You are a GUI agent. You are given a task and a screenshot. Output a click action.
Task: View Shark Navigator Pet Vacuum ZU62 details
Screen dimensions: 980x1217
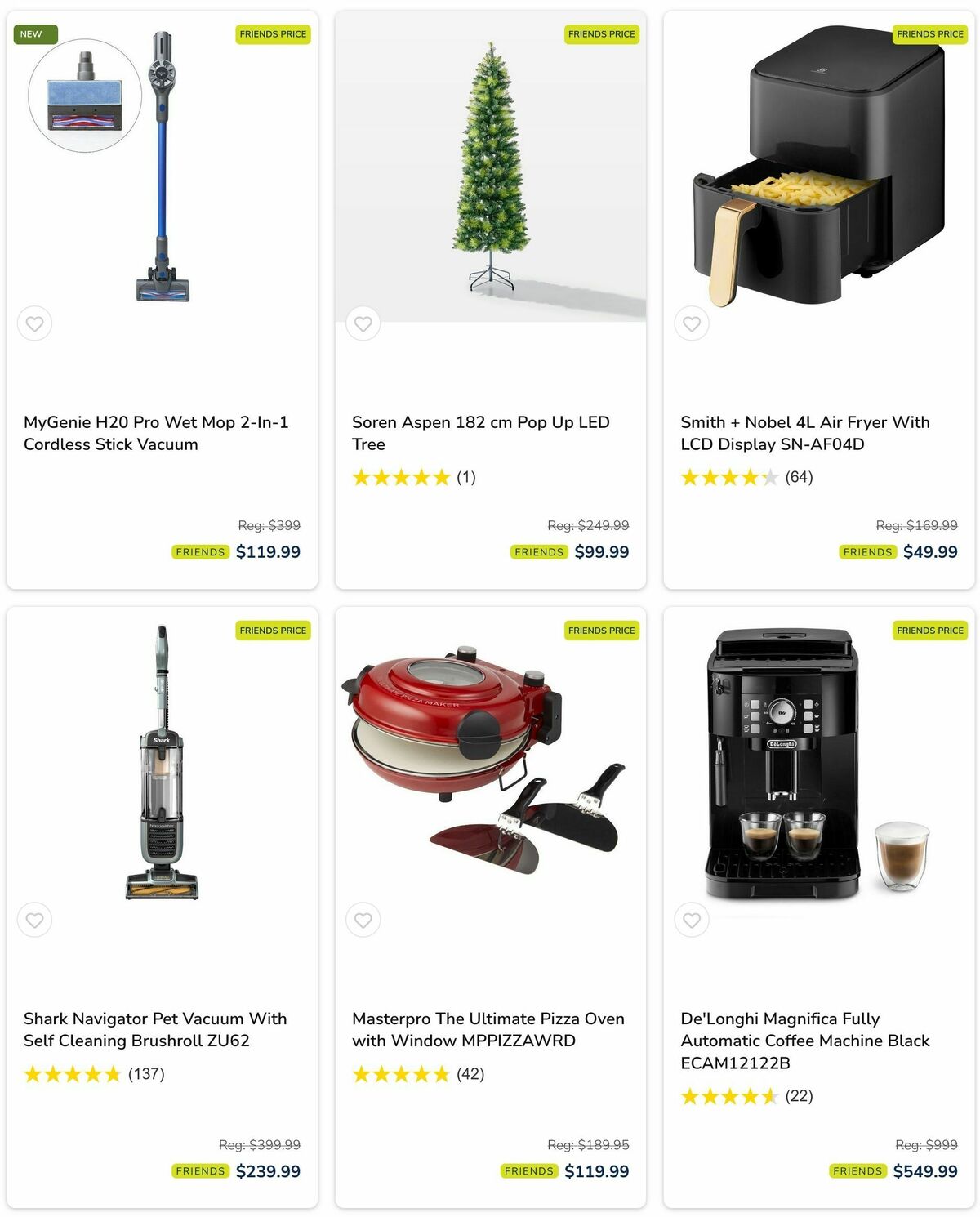point(155,1029)
